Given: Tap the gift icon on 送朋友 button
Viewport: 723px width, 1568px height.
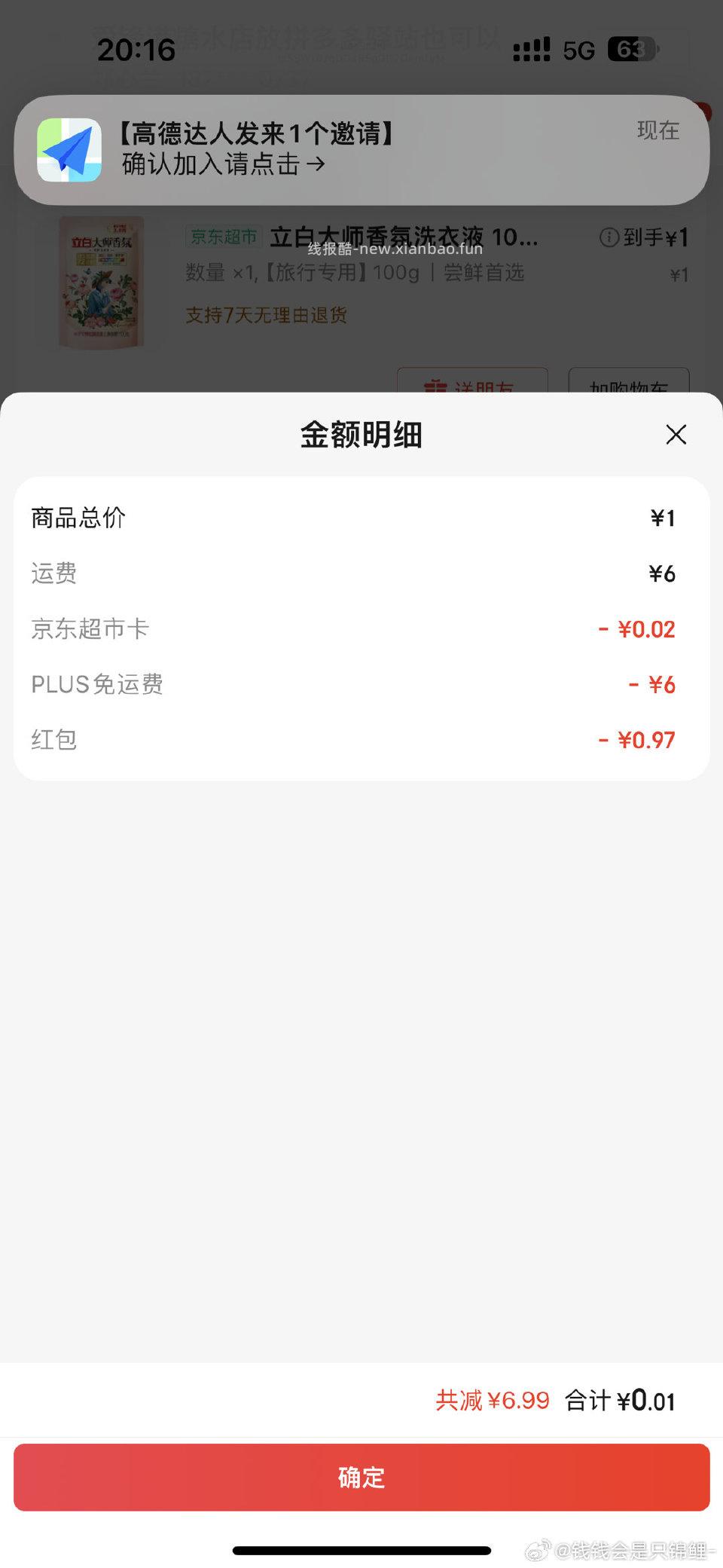Looking at the screenshot, I should [435, 387].
